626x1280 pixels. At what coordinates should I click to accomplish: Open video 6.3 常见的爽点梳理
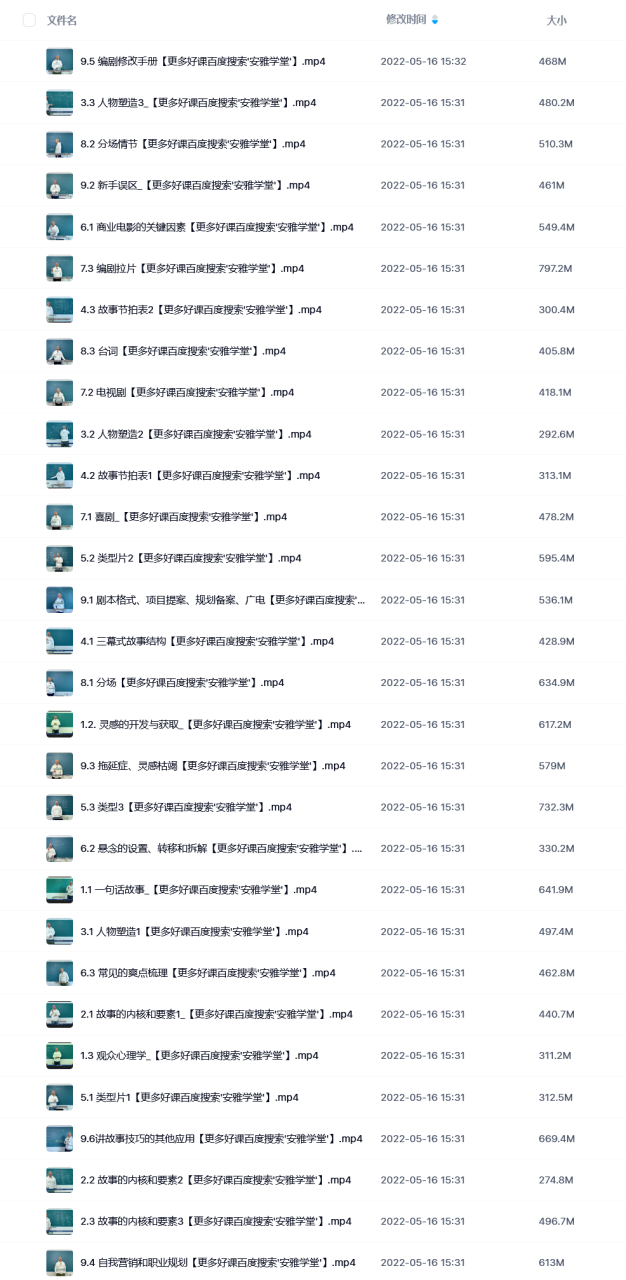coord(208,973)
